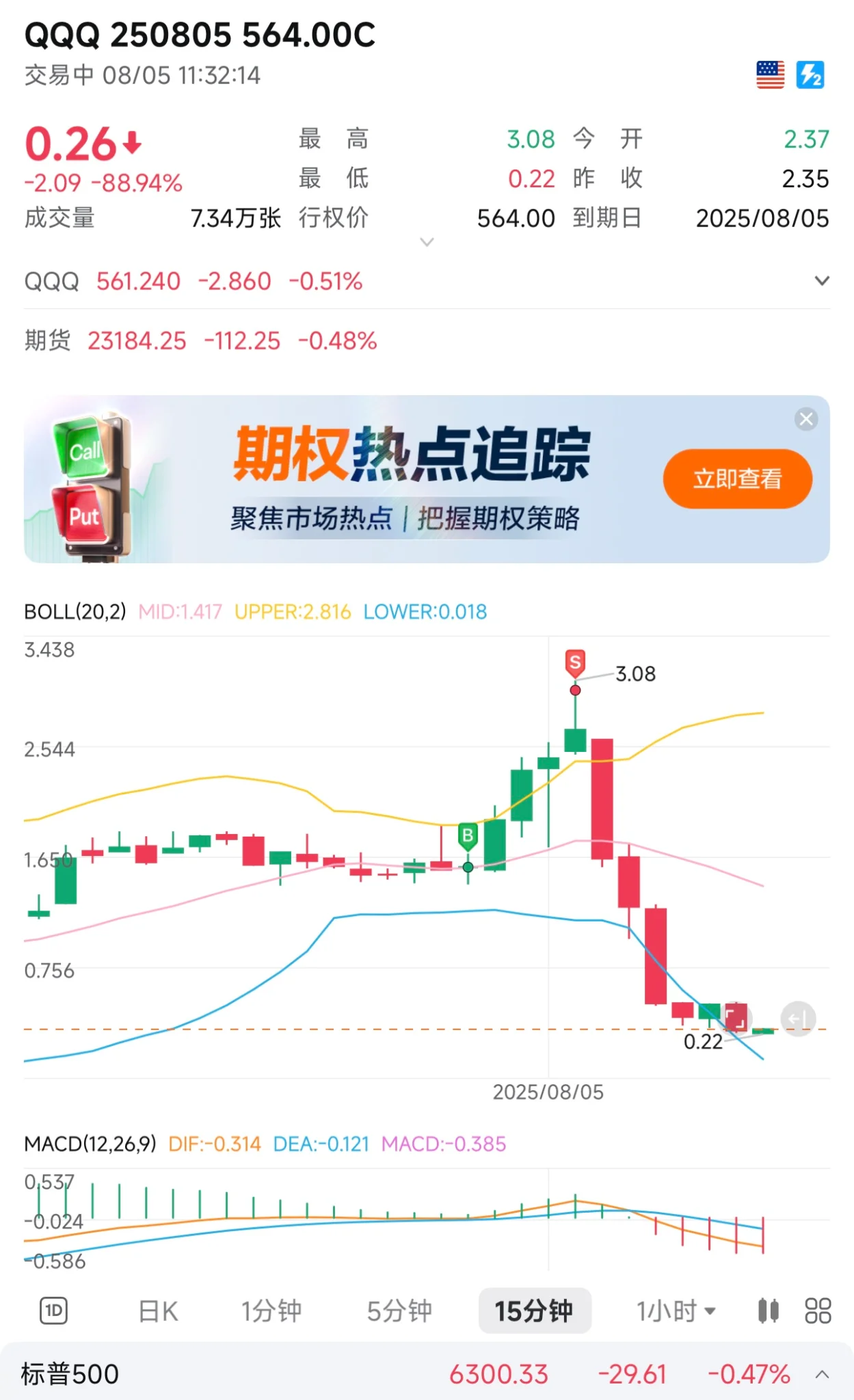The height and width of the screenshot is (1400, 854).
Task: Tap the lightning quote level icon
Action: 810,75
